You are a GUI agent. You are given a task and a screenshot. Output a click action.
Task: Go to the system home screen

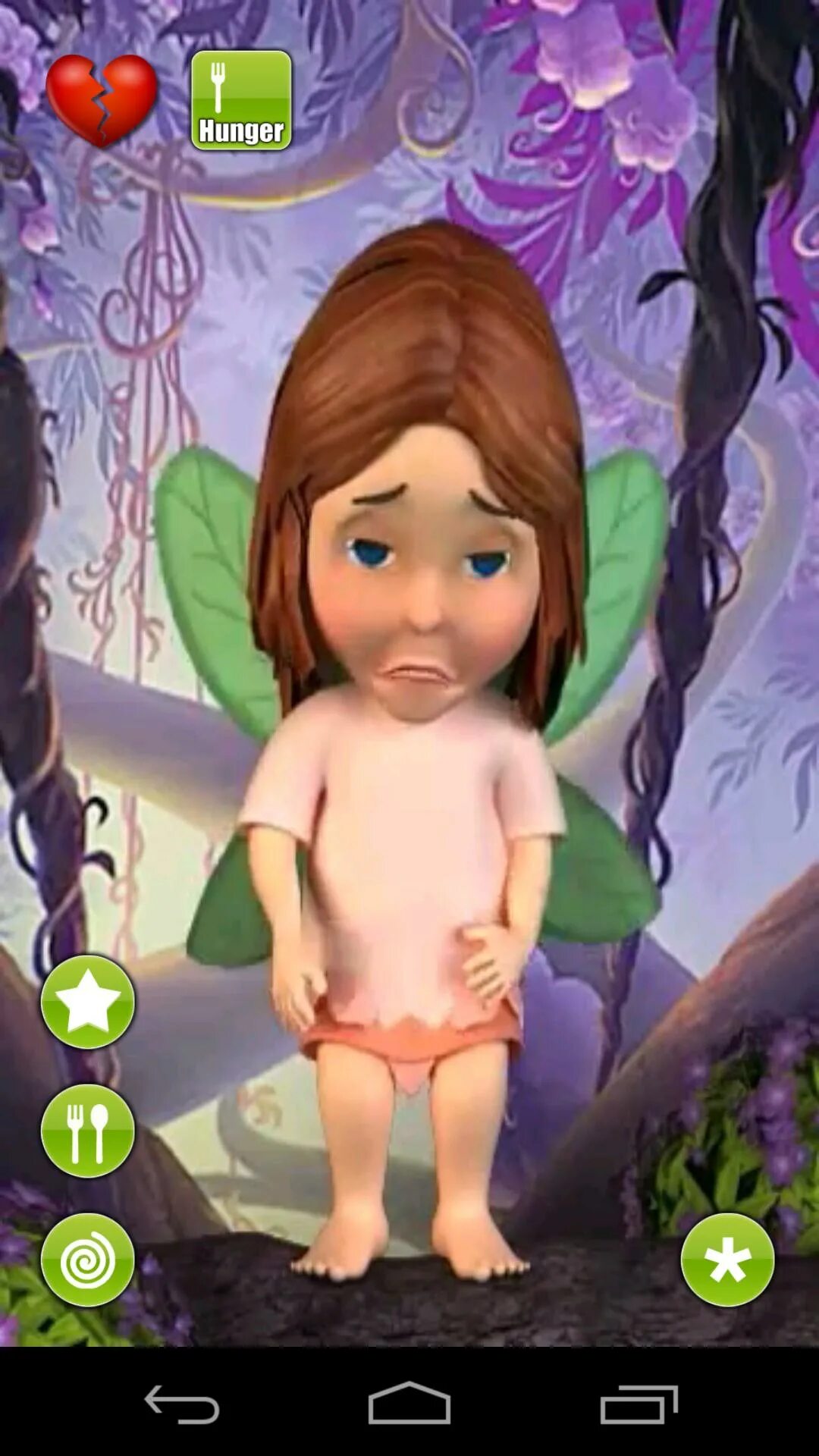[x=409, y=1404]
